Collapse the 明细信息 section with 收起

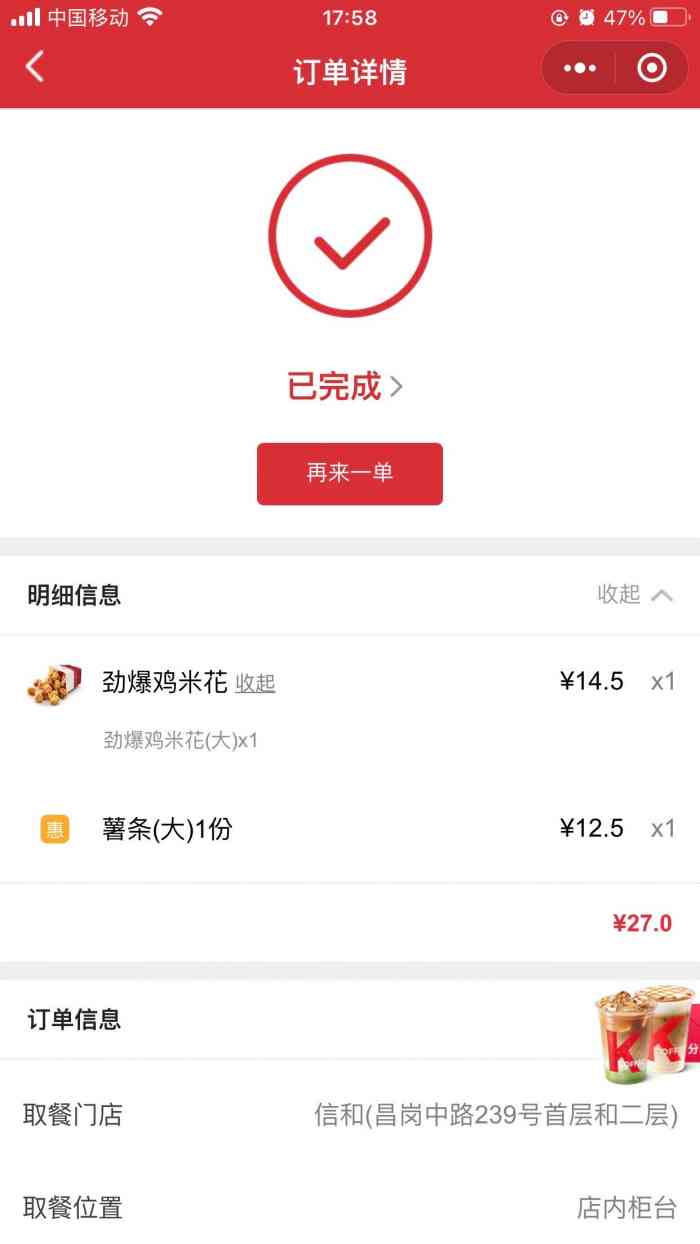[635, 595]
